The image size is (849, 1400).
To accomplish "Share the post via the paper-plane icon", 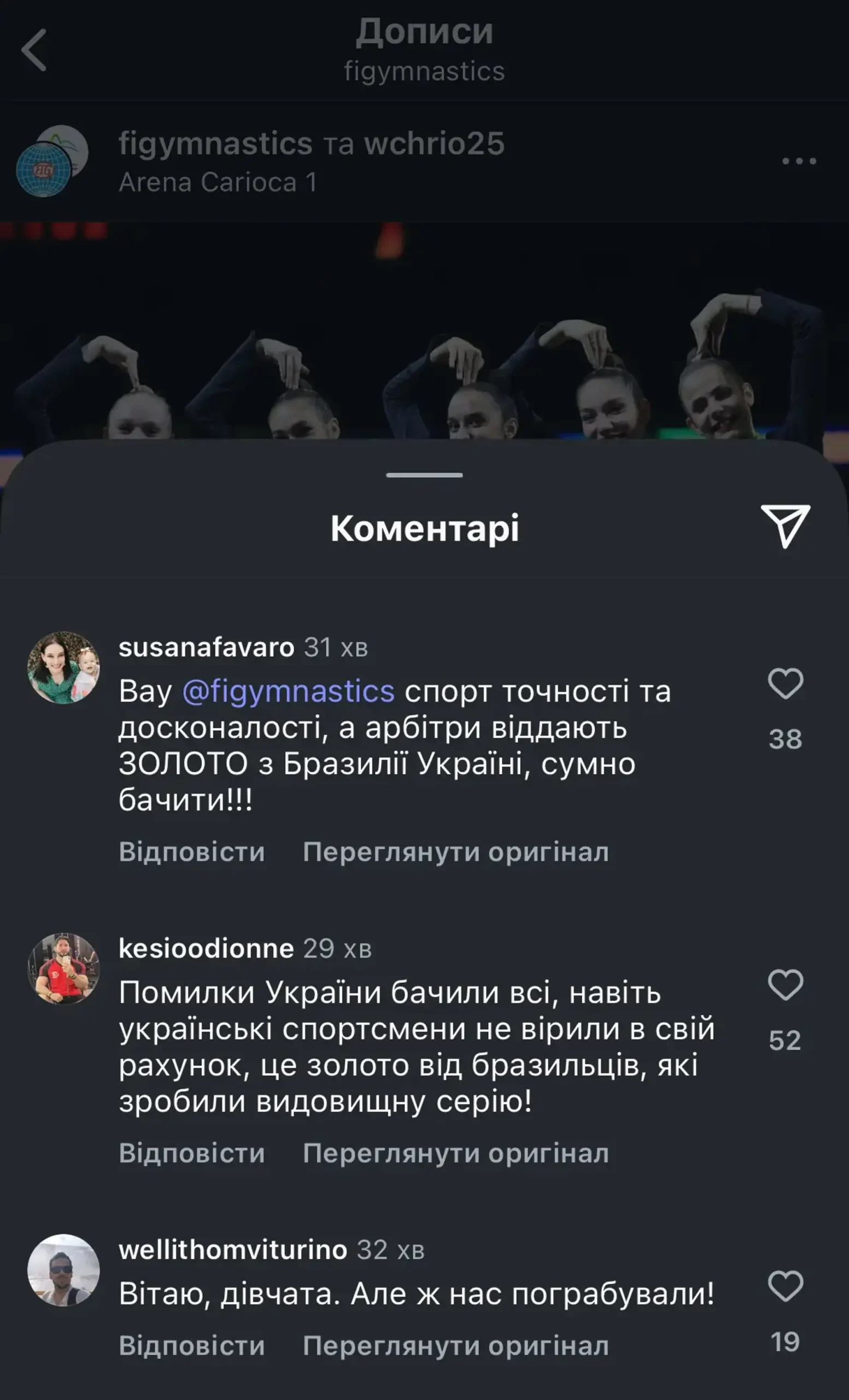I will pos(785,526).
